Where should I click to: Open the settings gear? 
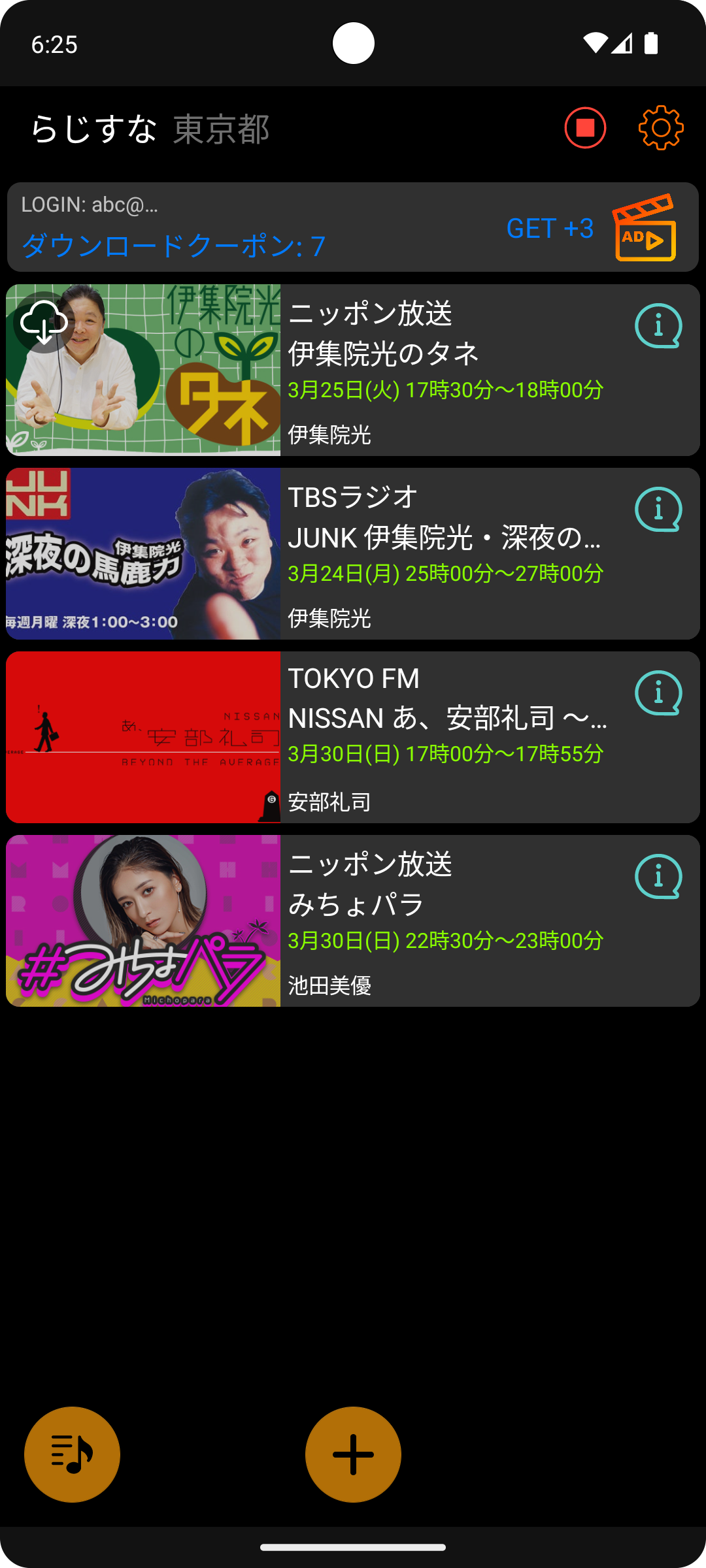pyautogui.click(x=661, y=128)
